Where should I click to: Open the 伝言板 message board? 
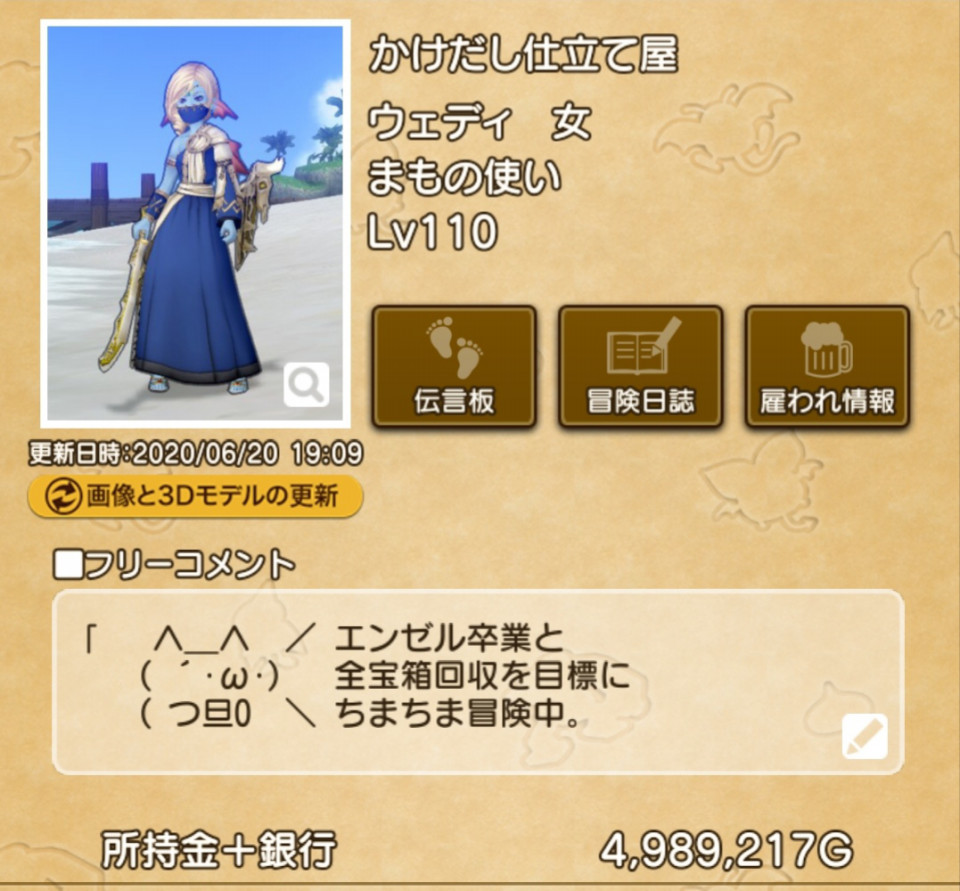[x=454, y=367]
